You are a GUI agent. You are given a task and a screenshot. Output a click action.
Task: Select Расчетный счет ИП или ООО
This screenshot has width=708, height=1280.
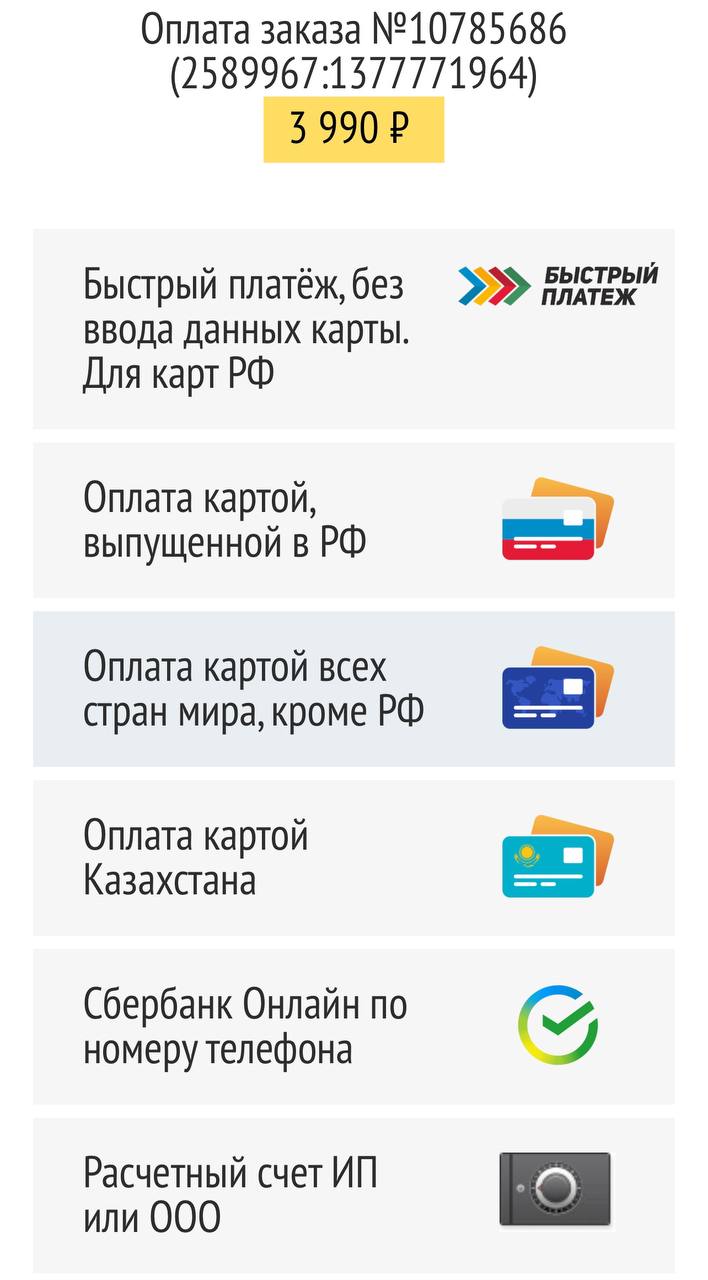(353, 1194)
